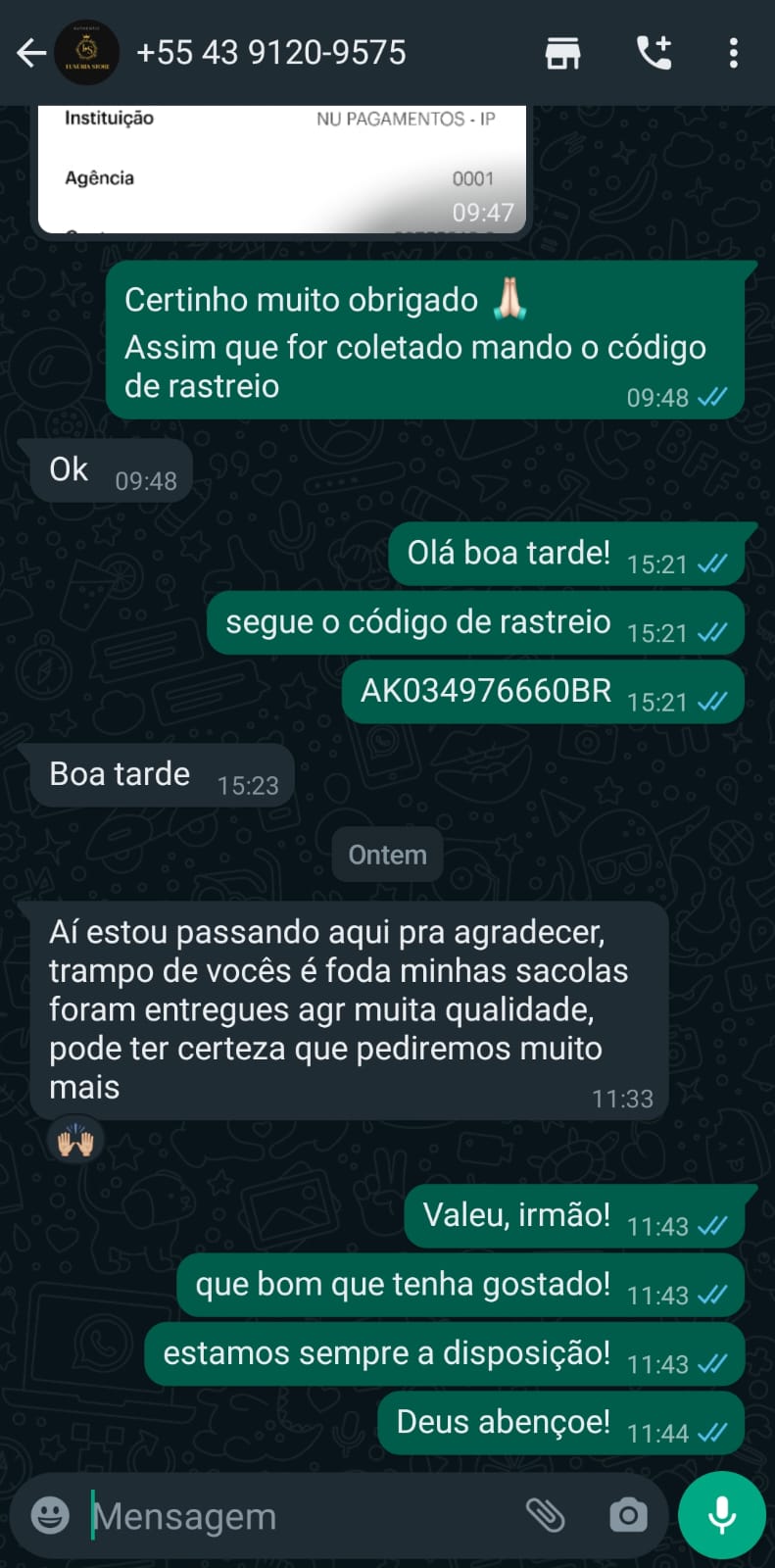The width and height of the screenshot is (775, 1568).
Task: Focus the Mensagem text field
Action: click(294, 1516)
